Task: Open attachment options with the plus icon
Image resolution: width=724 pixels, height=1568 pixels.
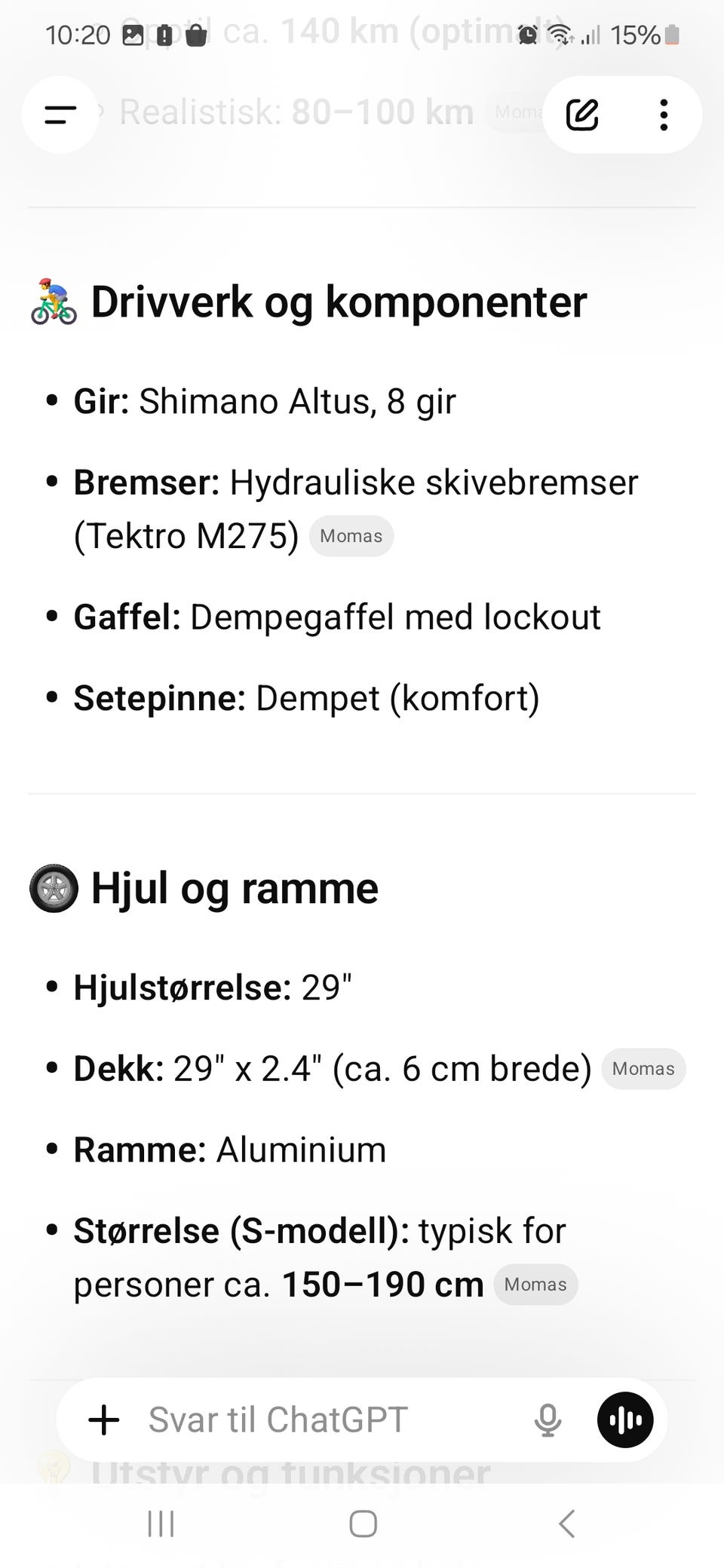Action: [103, 1419]
